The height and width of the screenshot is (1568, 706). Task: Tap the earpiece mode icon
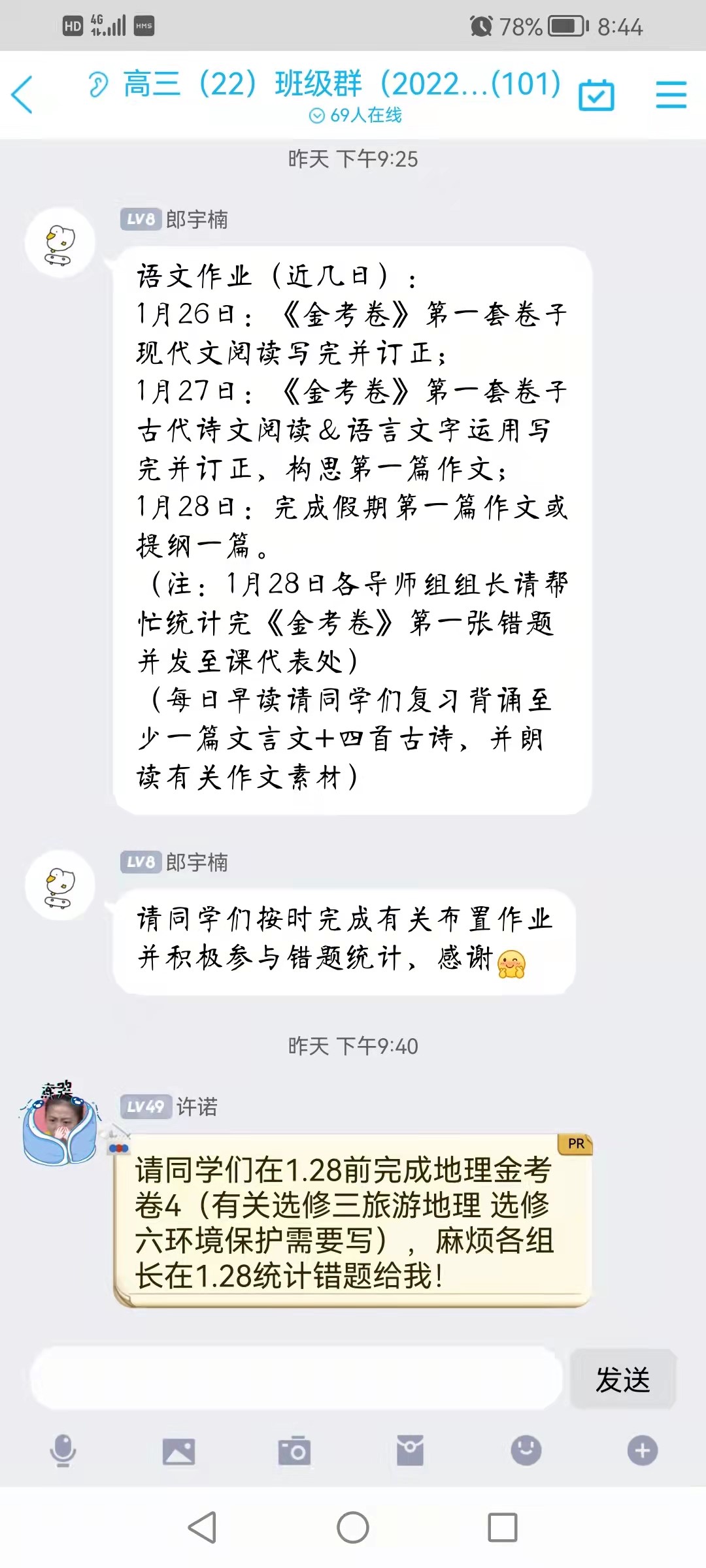98,85
